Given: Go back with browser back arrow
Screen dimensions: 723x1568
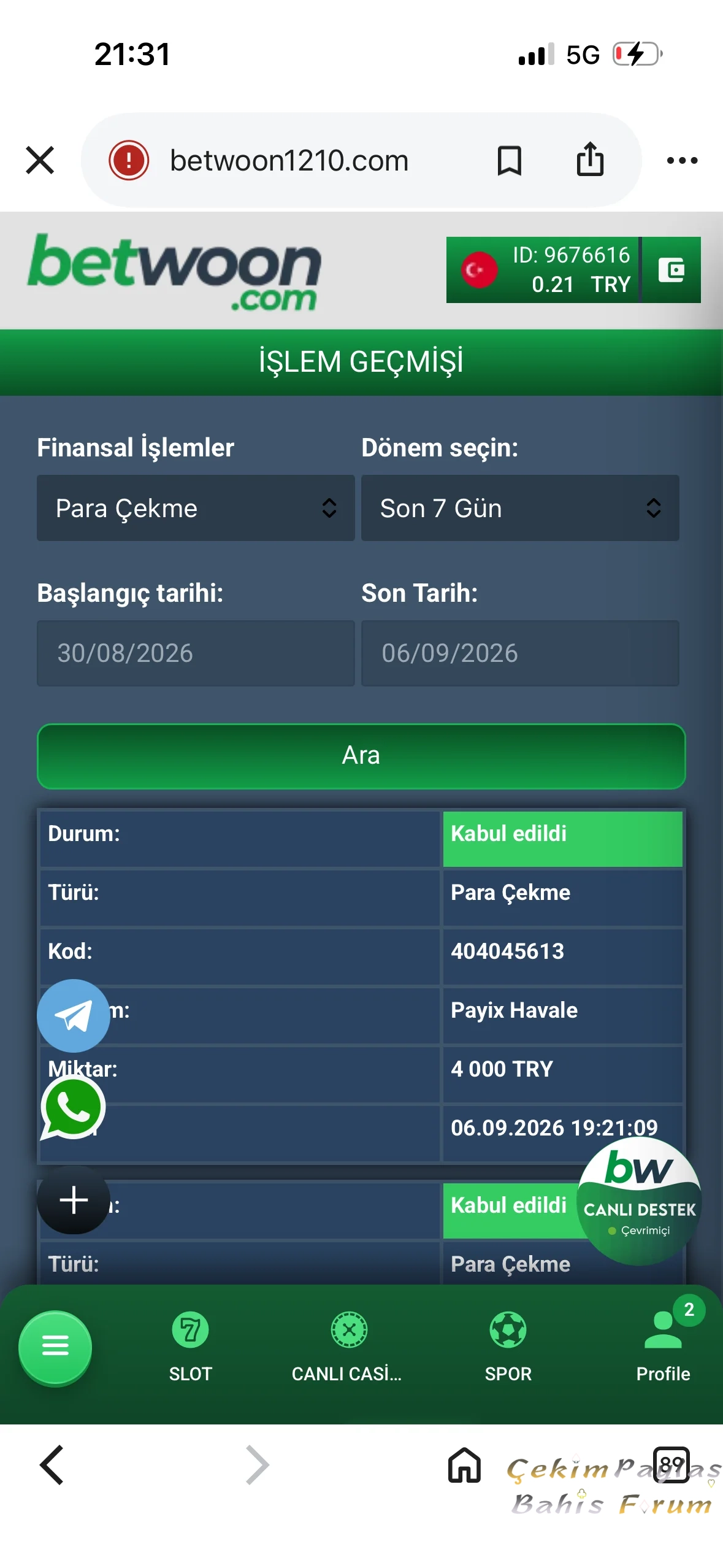Looking at the screenshot, I should tap(52, 1465).
